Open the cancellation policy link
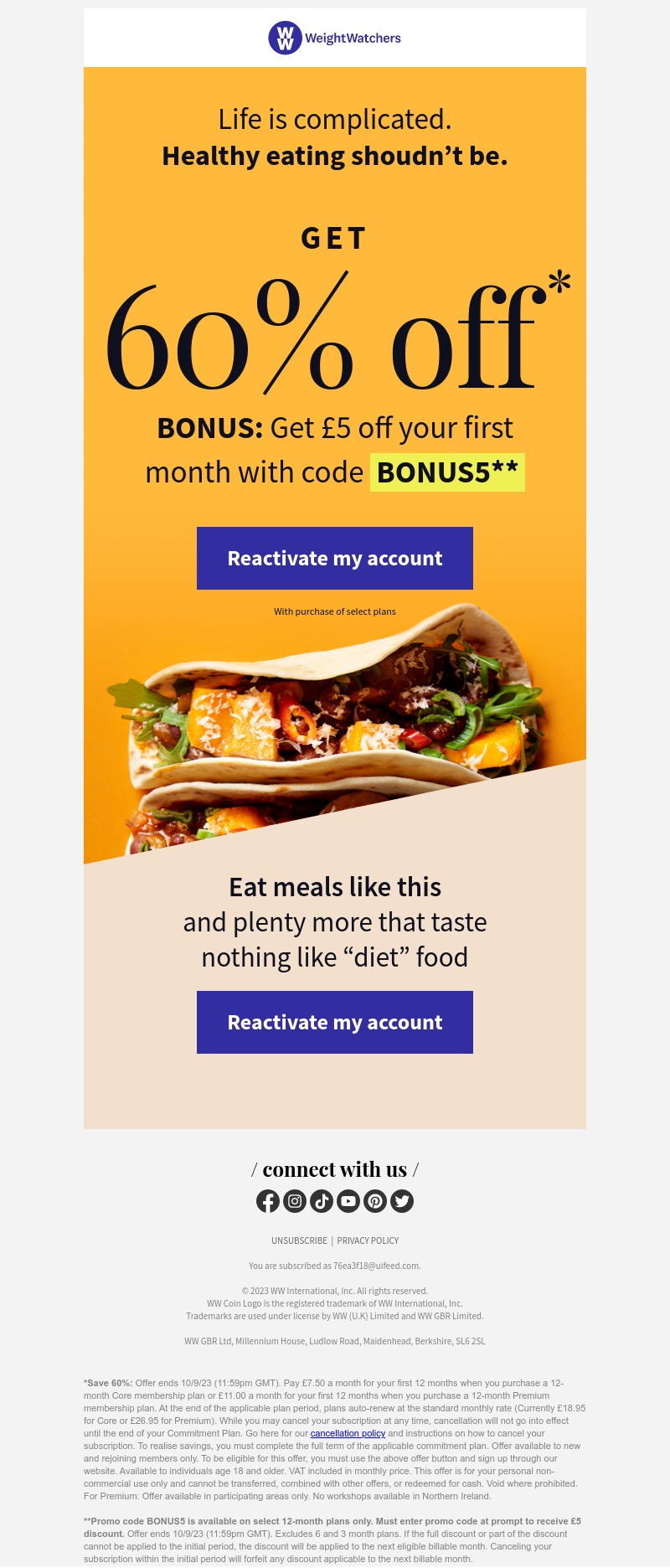670x1568 pixels. coord(348,1433)
